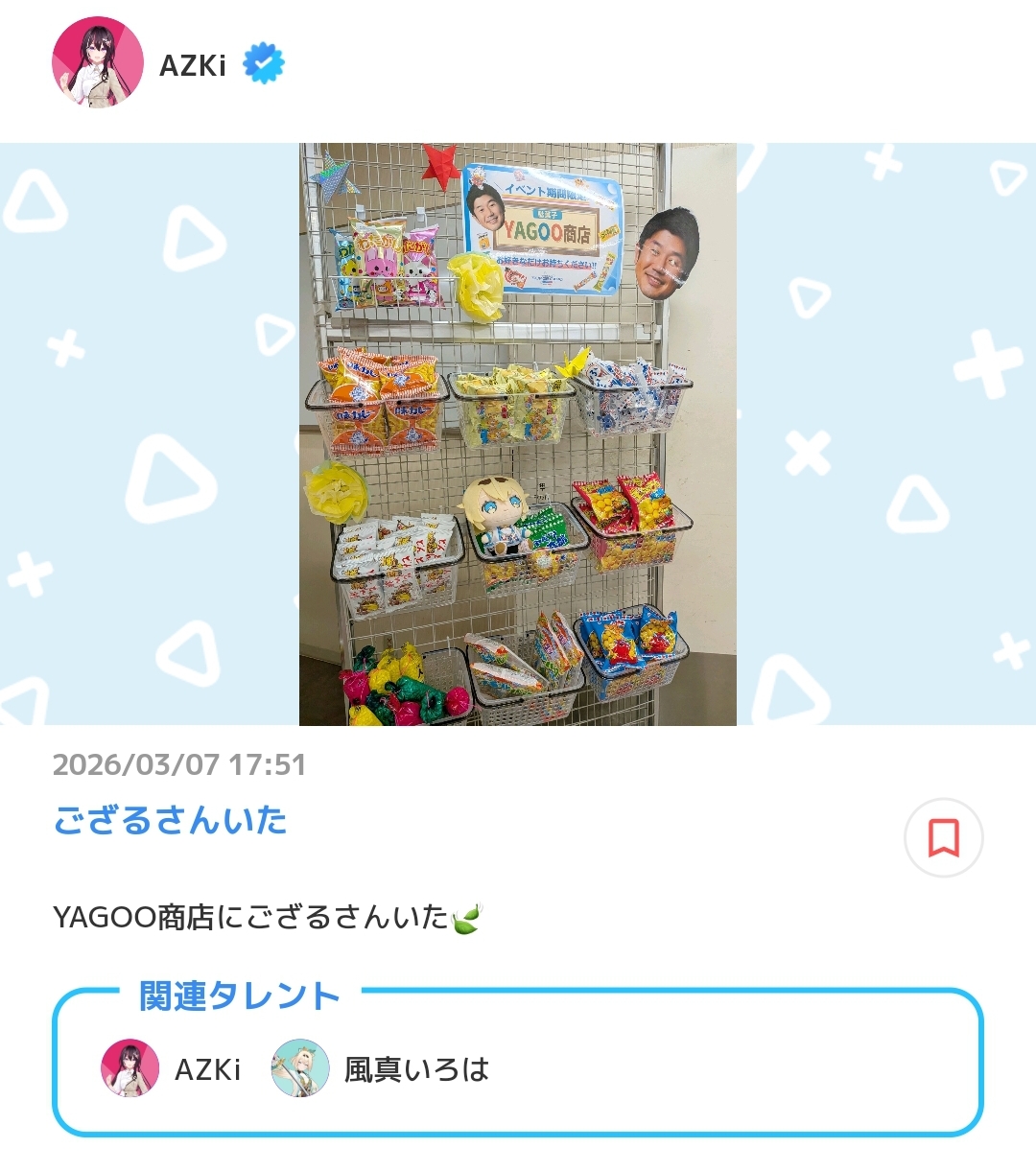Open related talent 風真いろは
Image resolution: width=1036 pixels, height=1171 pixels.
point(382,1068)
